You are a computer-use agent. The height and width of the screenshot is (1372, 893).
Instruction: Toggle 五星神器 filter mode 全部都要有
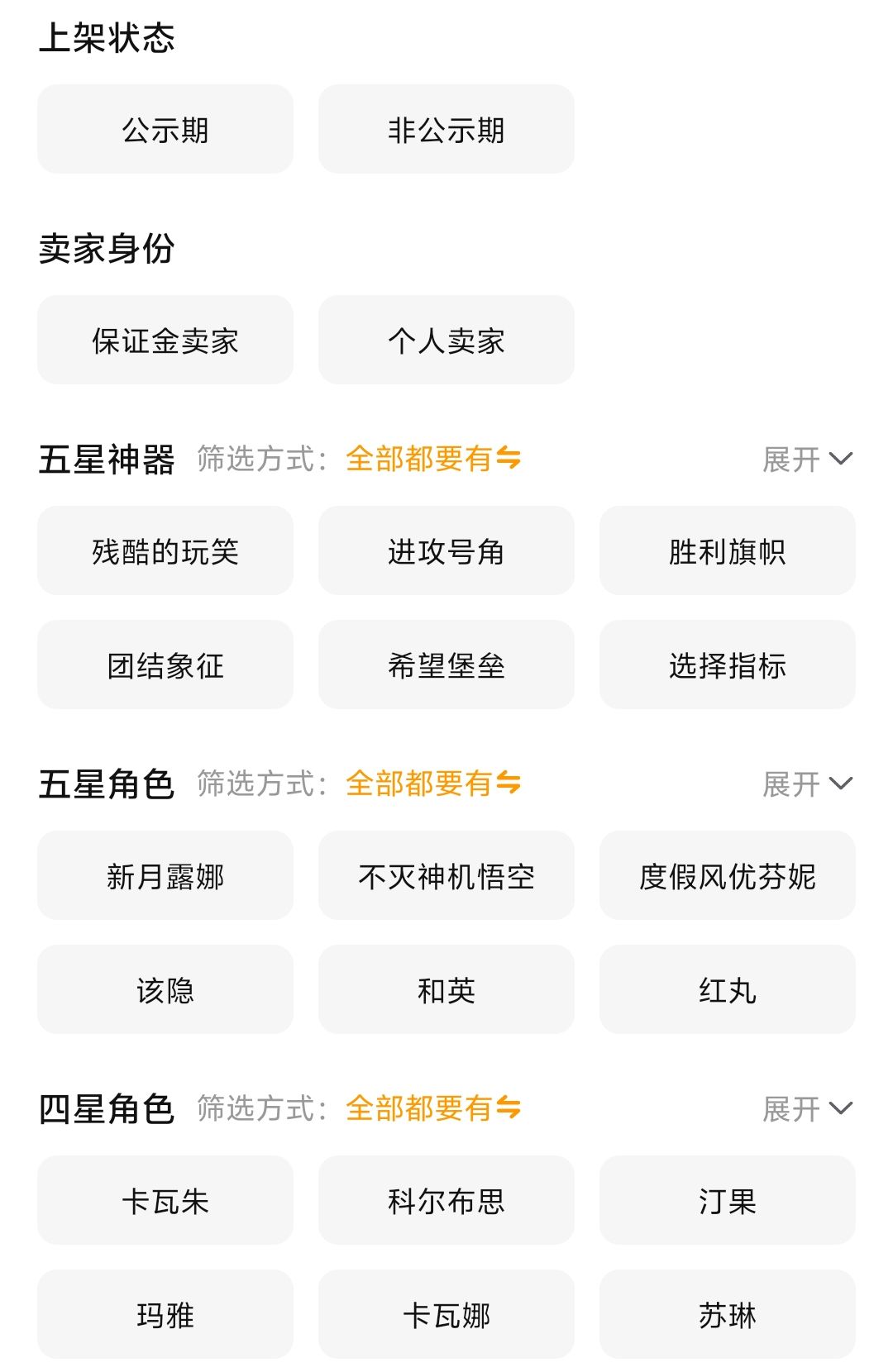[432, 459]
